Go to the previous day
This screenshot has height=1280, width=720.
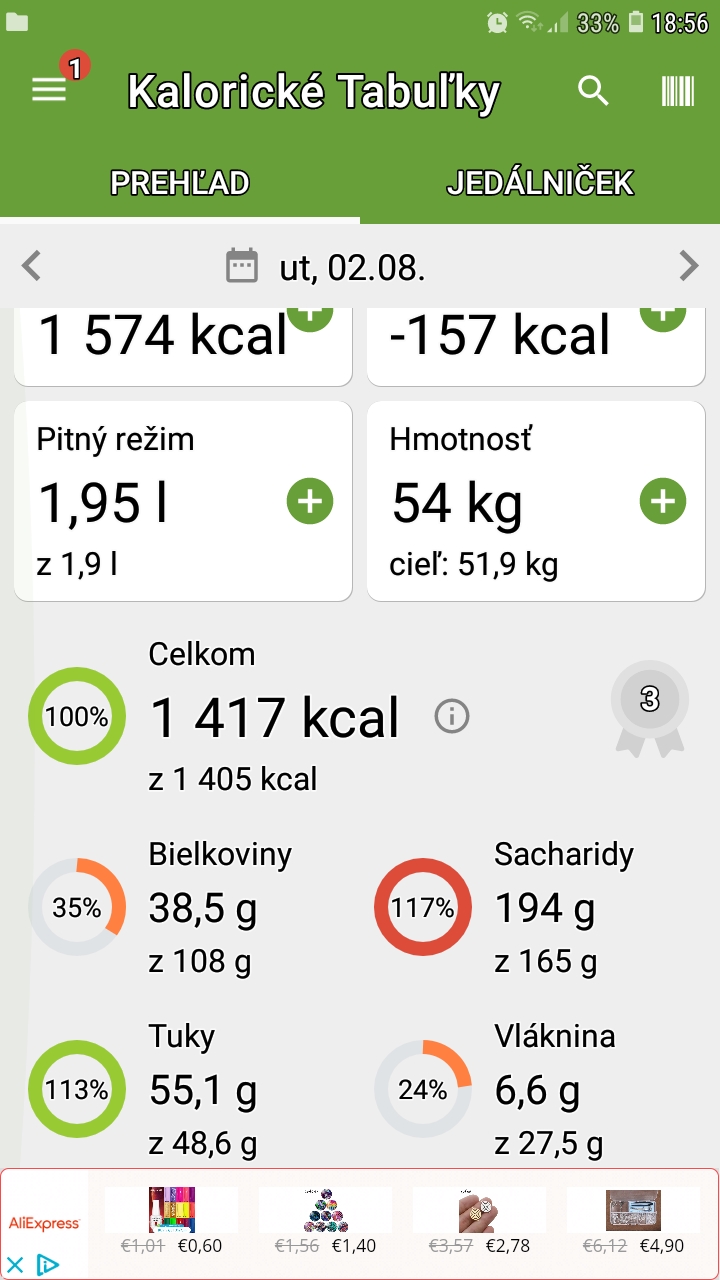(32, 266)
